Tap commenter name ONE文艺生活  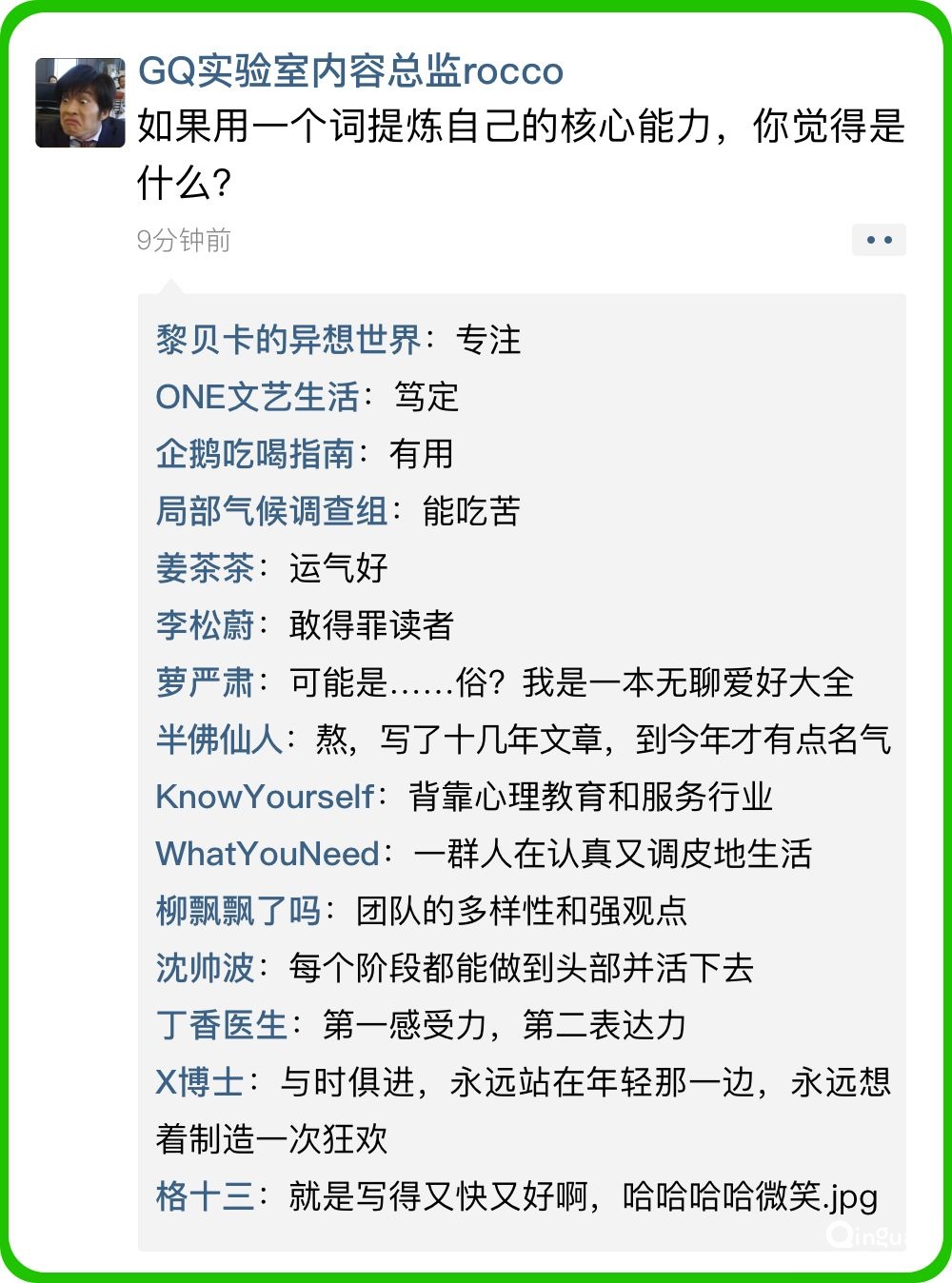tap(257, 397)
